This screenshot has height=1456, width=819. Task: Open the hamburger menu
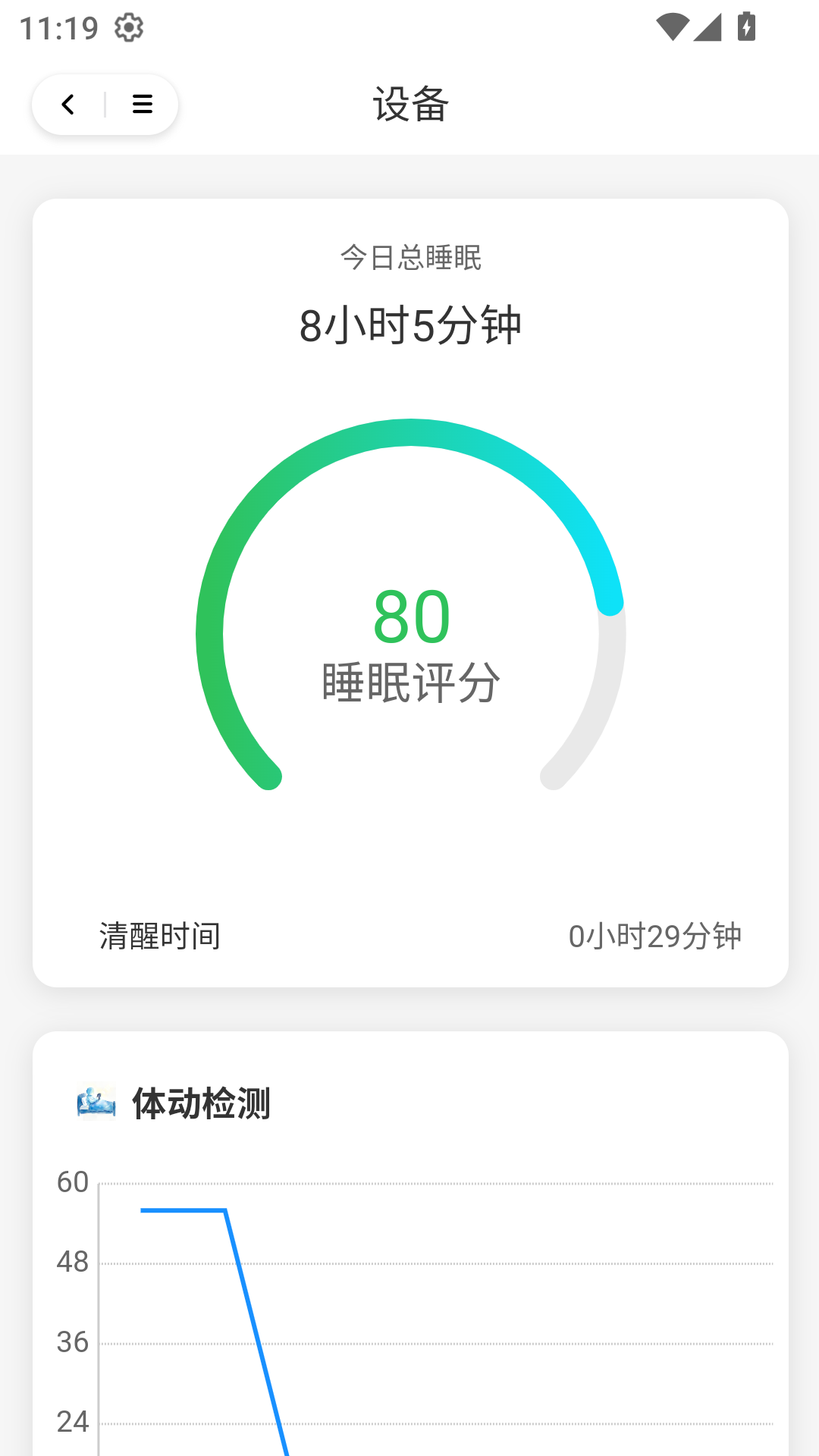point(143,105)
